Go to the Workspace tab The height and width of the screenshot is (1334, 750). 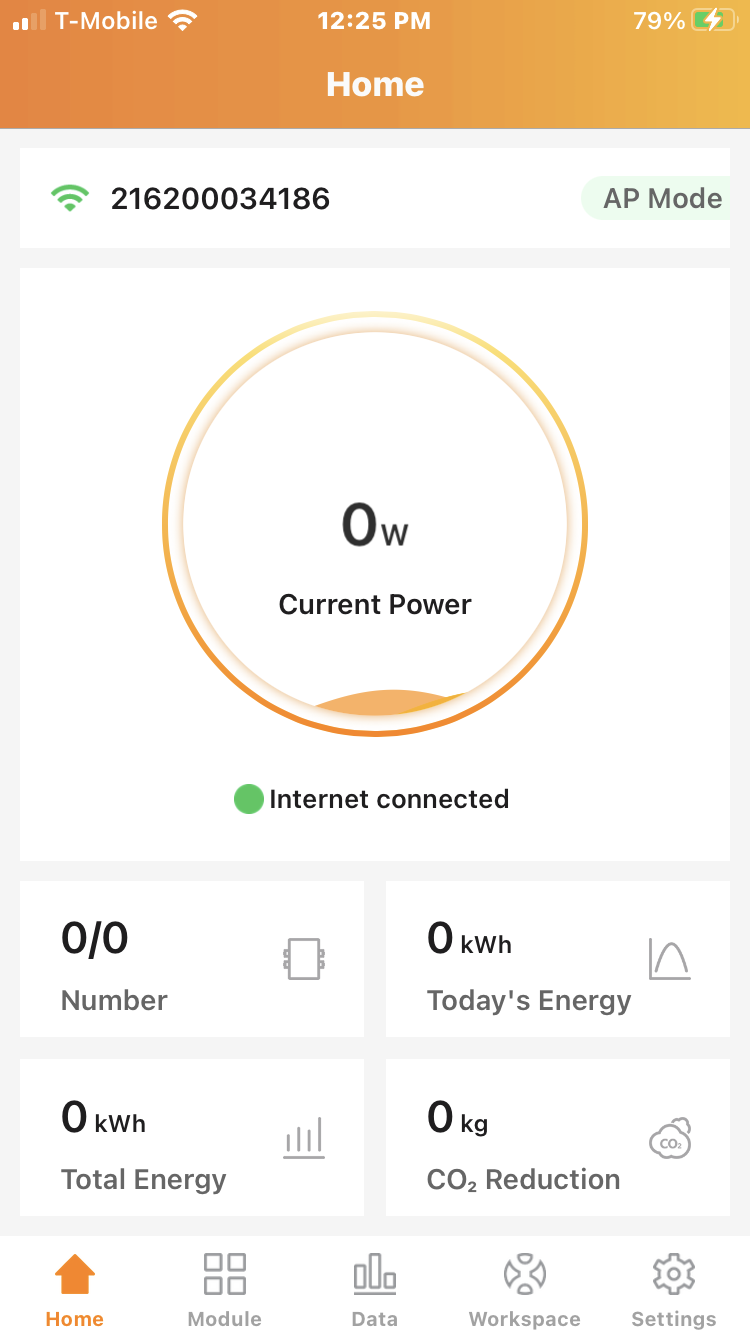click(x=524, y=1289)
